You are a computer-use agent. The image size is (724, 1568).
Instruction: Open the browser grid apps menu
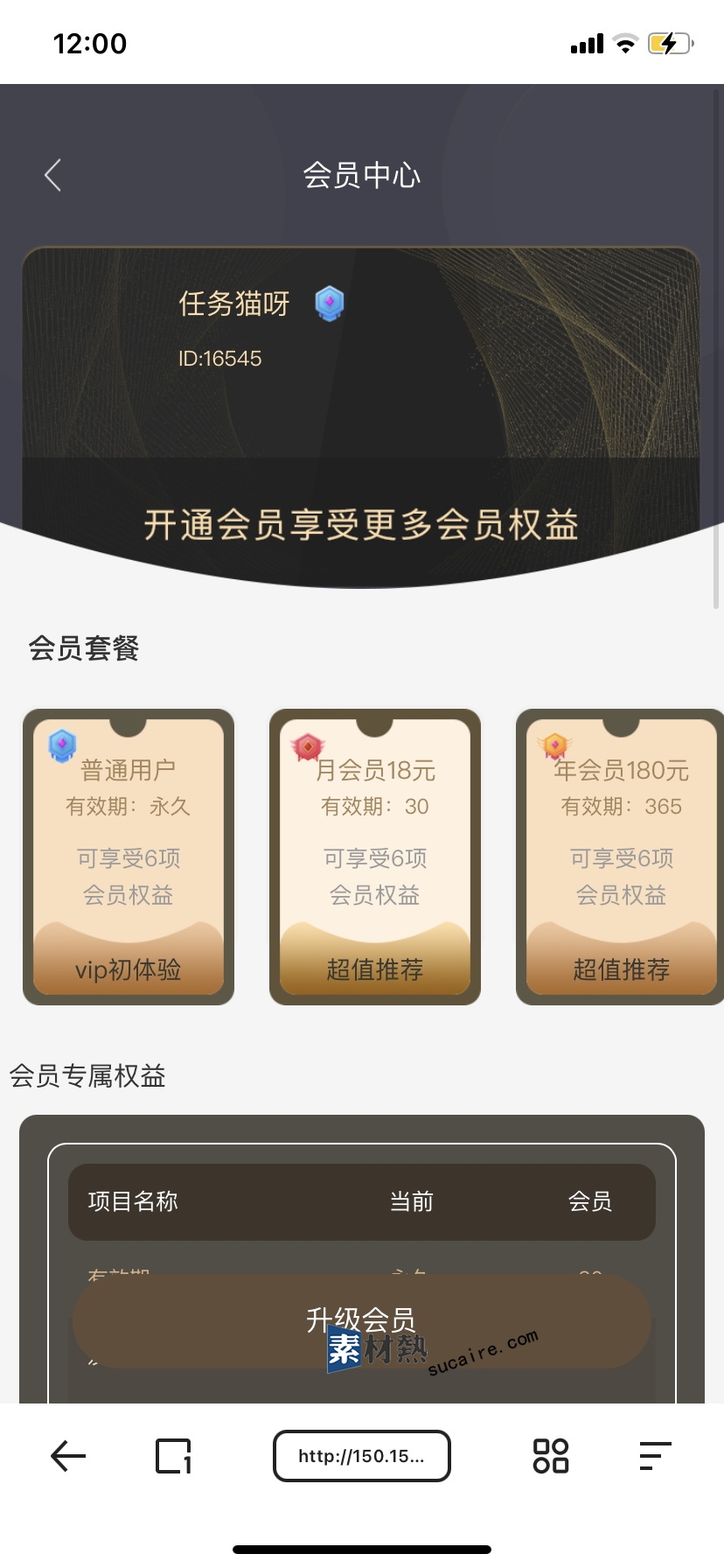(x=551, y=1456)
